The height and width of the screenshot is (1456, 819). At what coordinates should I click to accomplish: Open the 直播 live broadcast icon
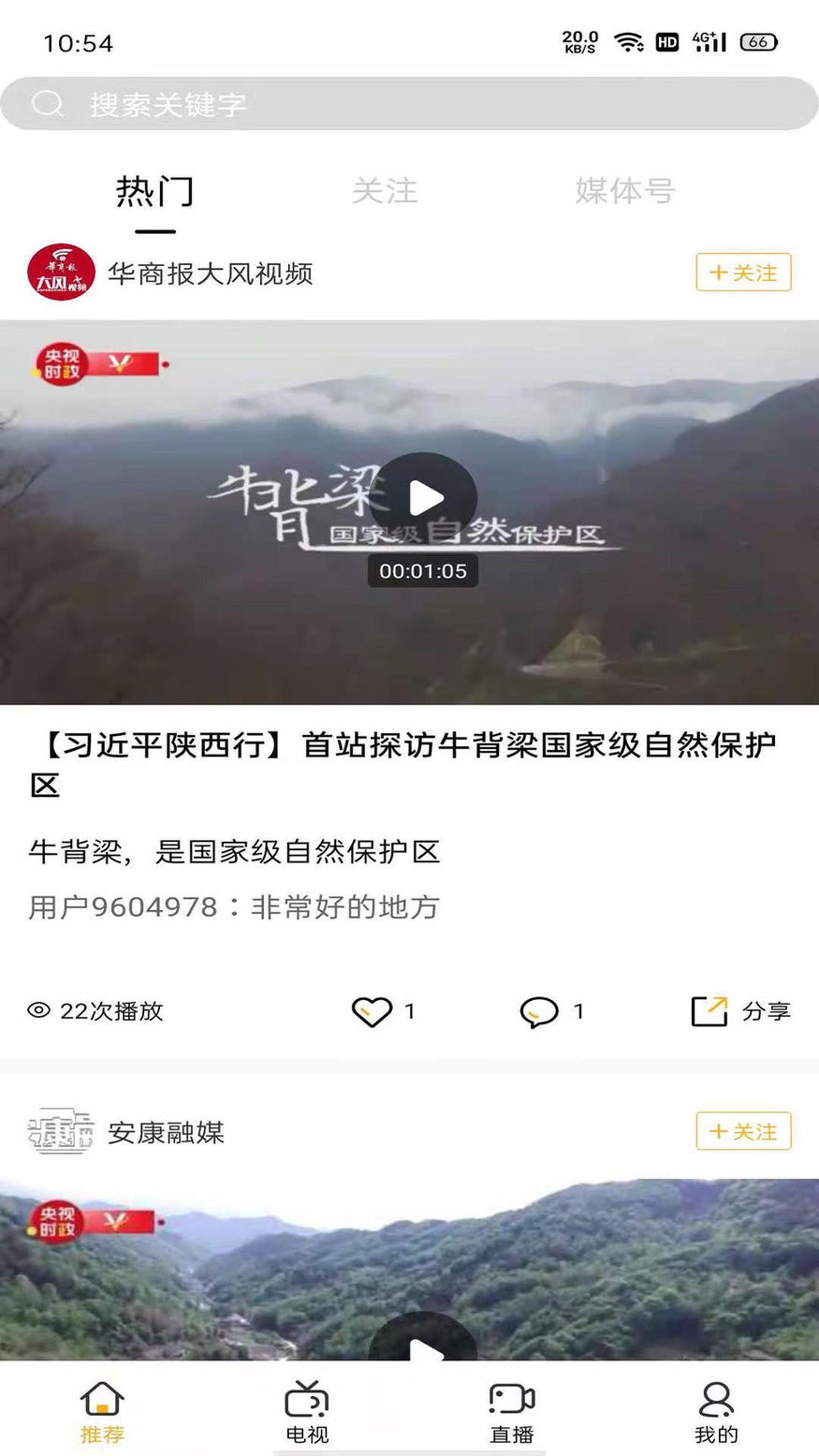(x=511, y=1400)
